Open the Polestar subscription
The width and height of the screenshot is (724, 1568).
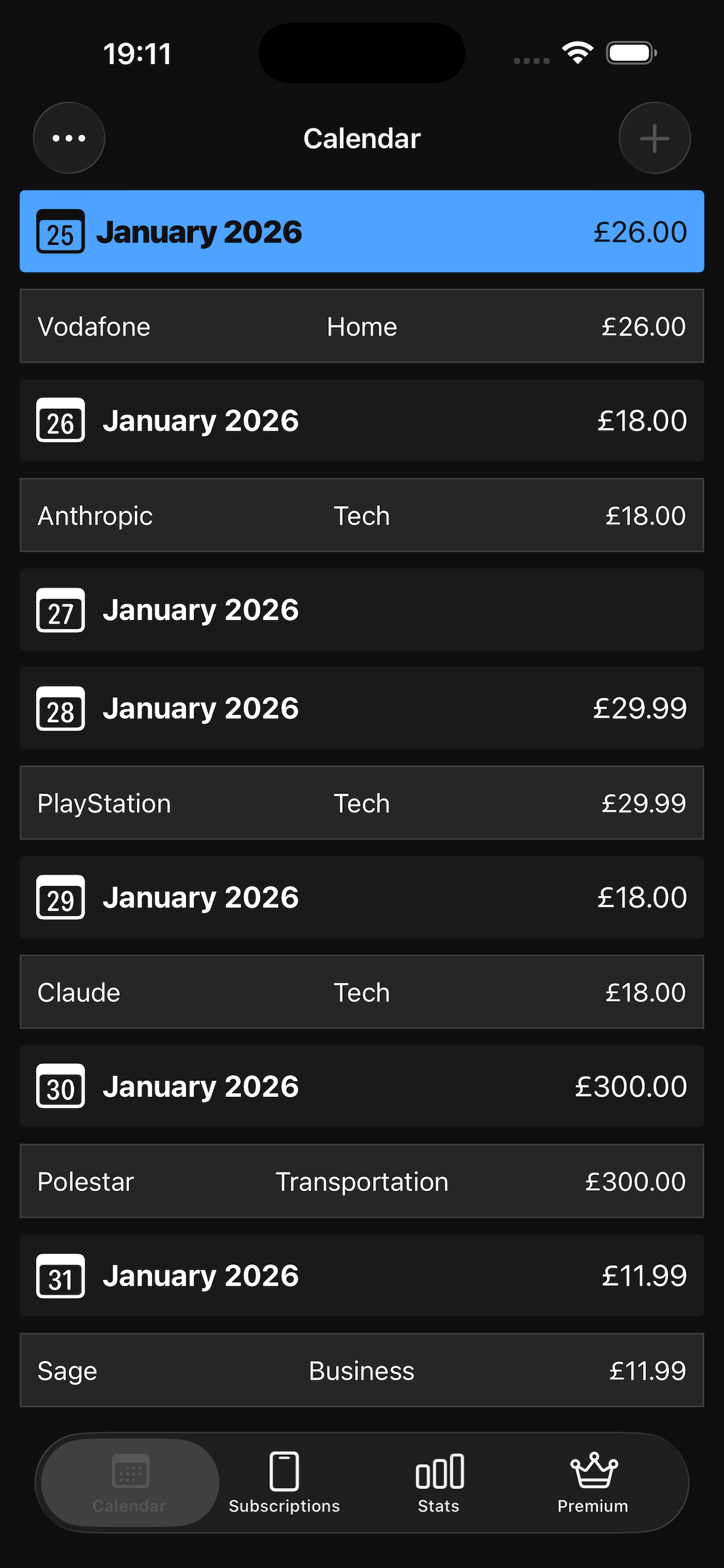click(x=362, y=1181)
